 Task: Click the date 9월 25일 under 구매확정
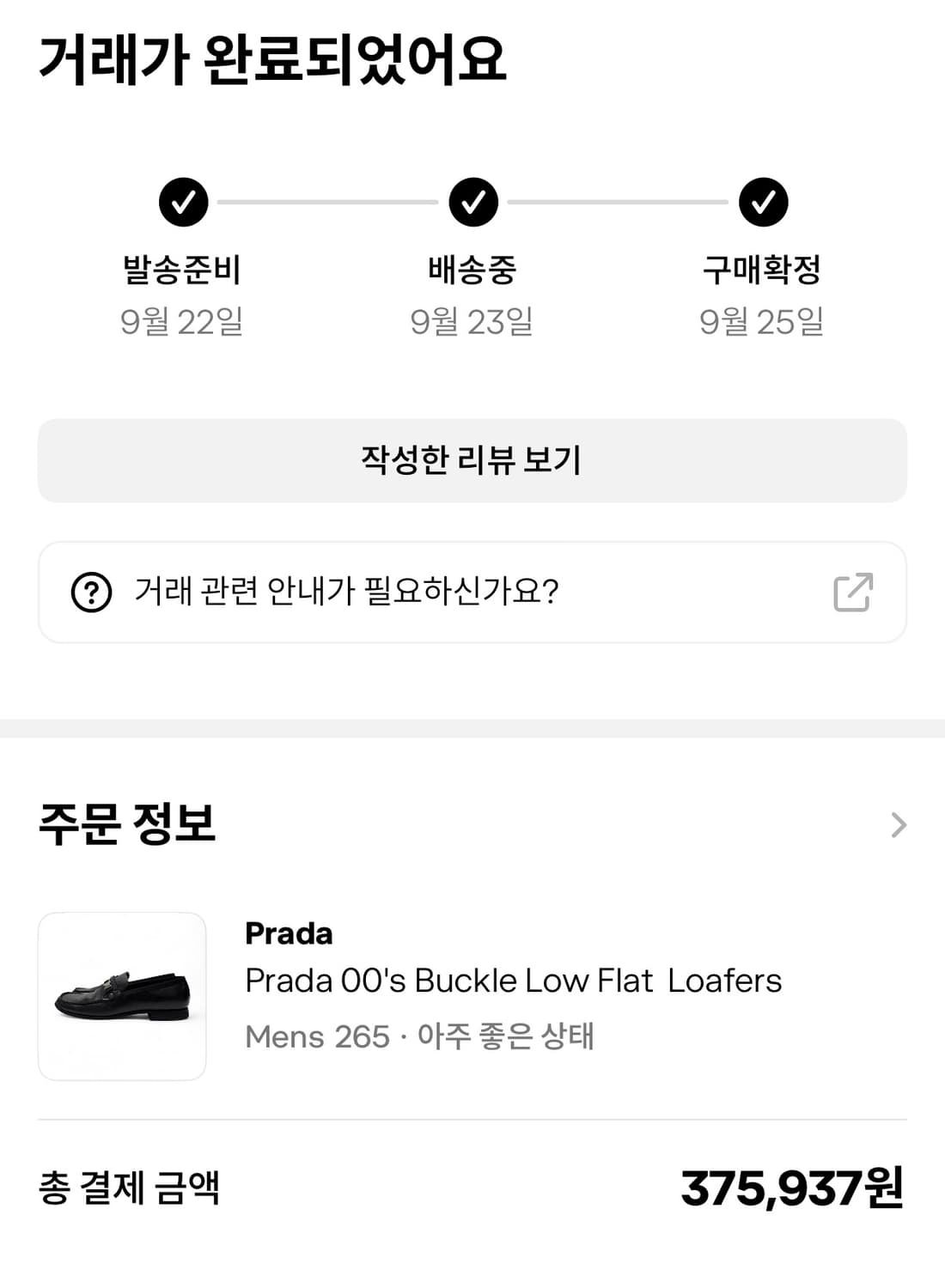point(763,323)
